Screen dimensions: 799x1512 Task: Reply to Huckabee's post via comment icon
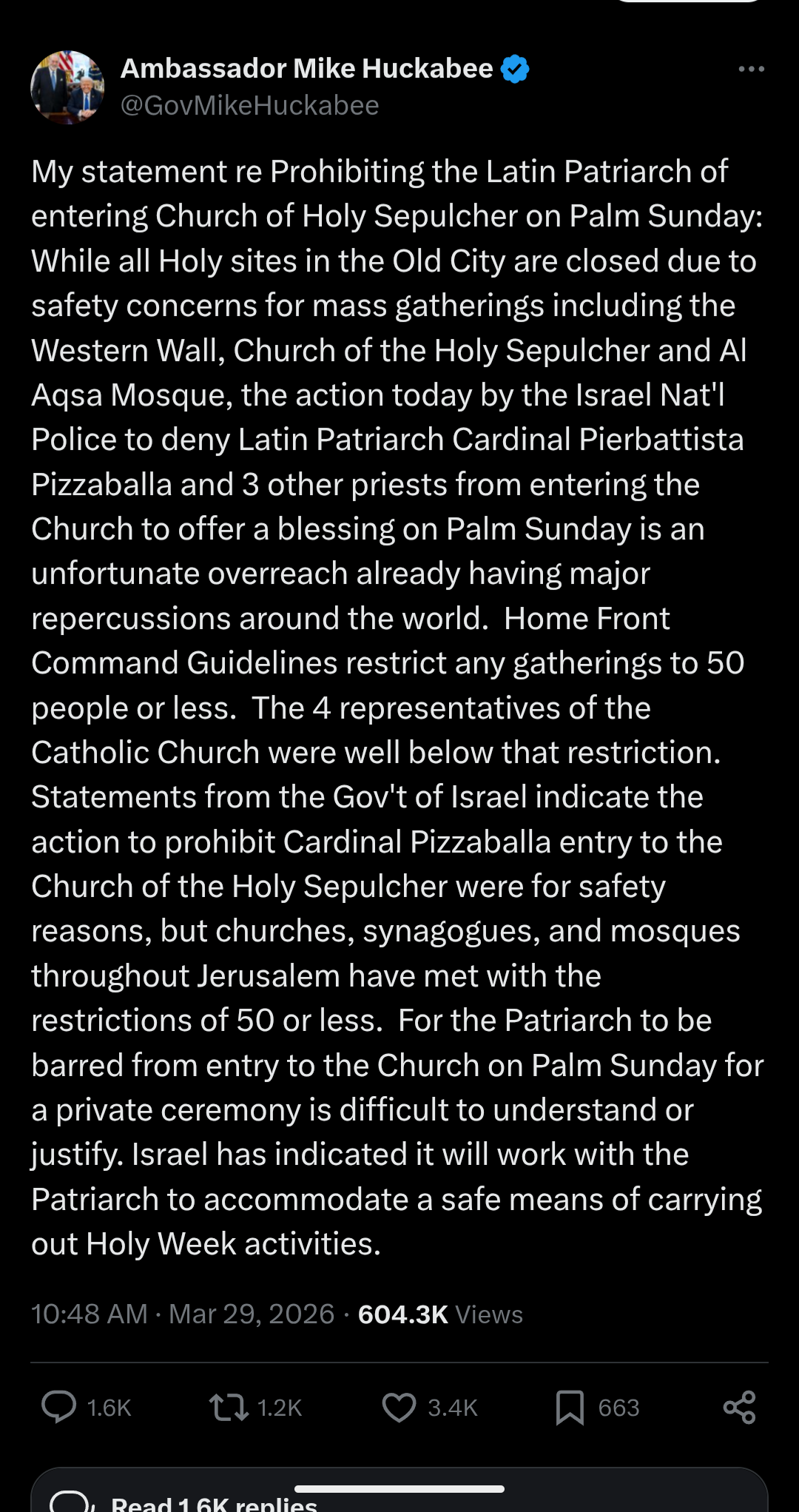(x=59, y=1407)
